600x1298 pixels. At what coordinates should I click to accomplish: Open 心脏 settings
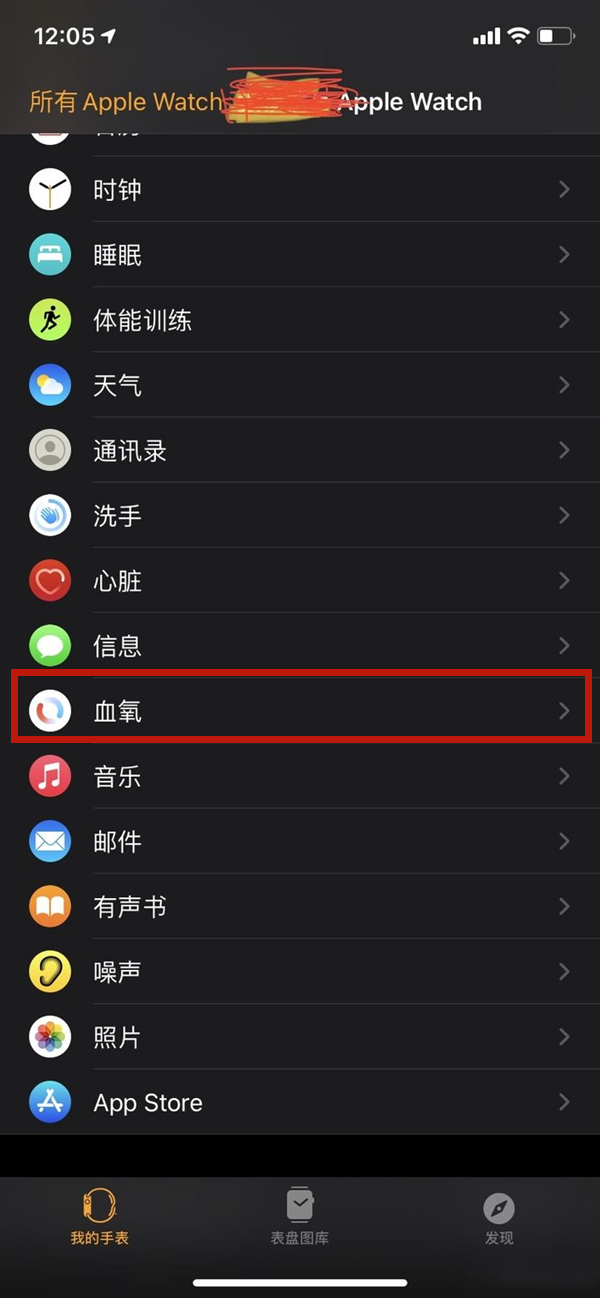(300, 580)
